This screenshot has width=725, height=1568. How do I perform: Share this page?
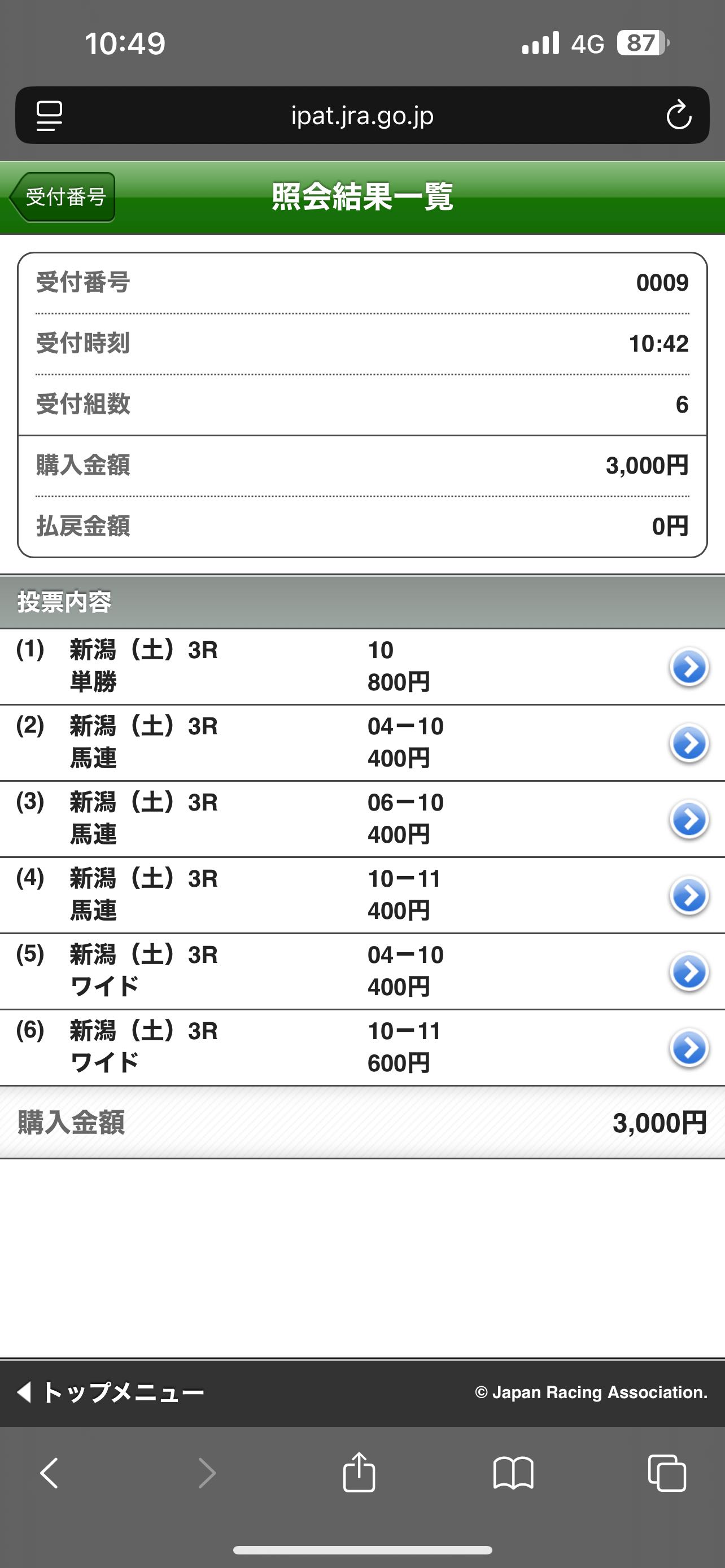359,1473
